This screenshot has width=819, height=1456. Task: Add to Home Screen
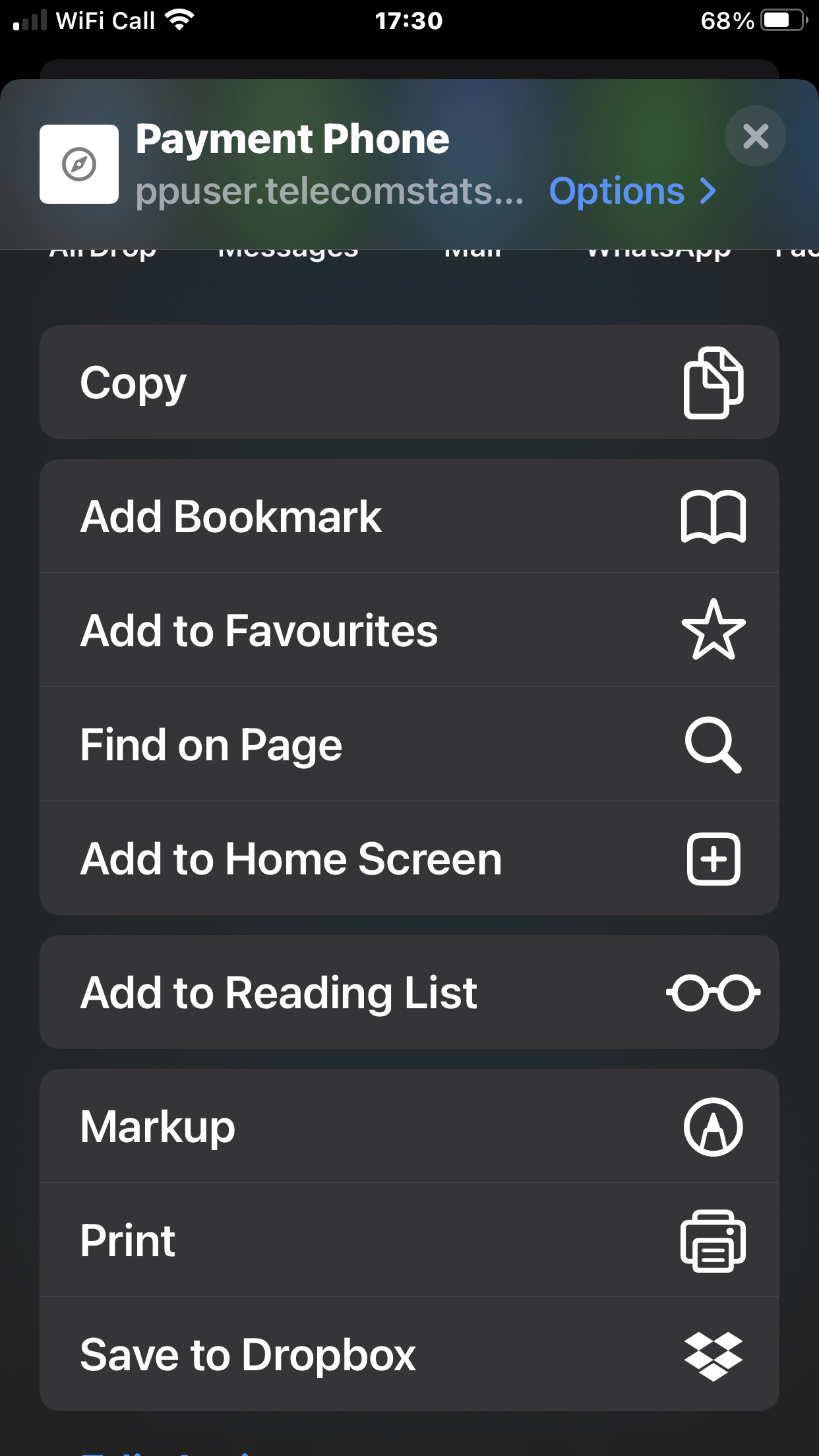409,859
